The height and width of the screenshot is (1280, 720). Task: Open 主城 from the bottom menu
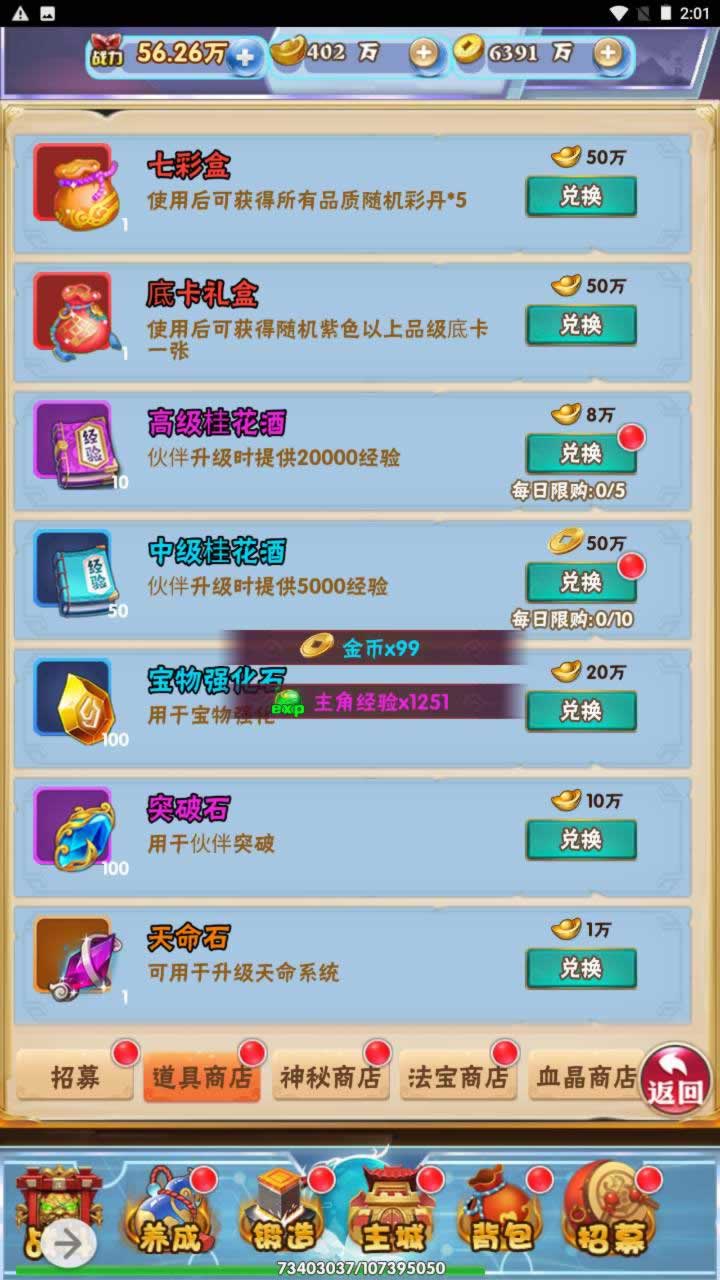coord(391,1222)
